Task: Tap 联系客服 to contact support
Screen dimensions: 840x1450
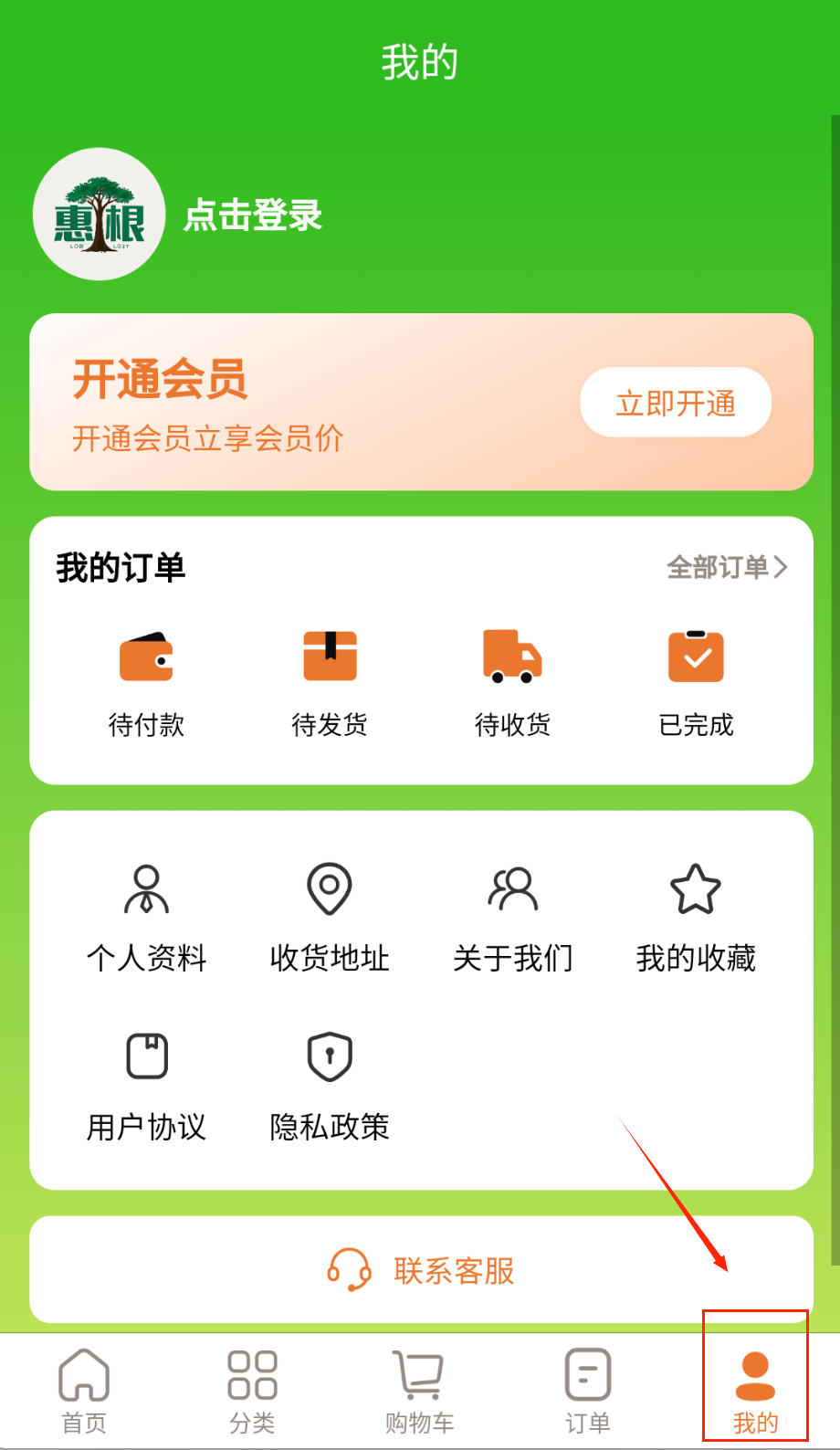Action: [x=421, y=1269]
